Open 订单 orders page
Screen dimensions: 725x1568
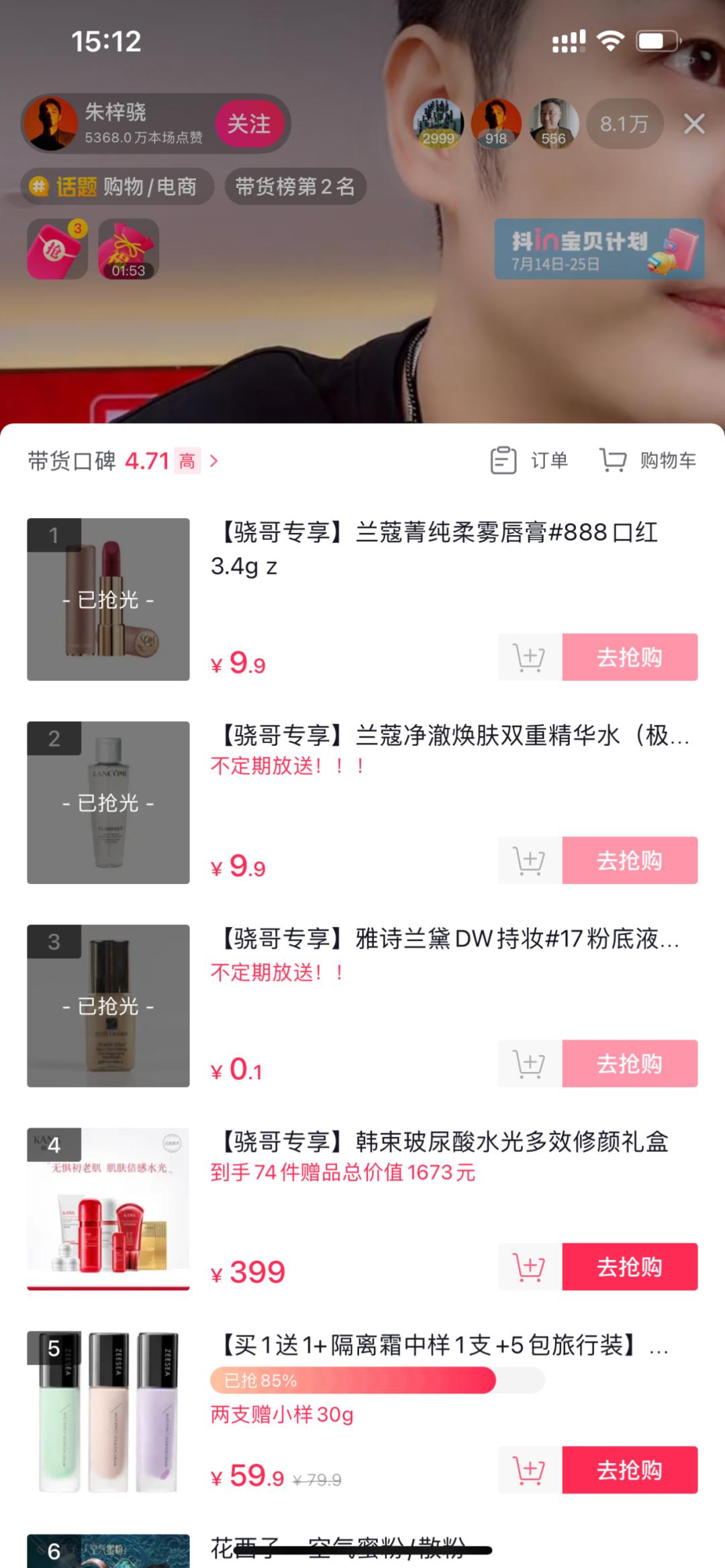530,461
